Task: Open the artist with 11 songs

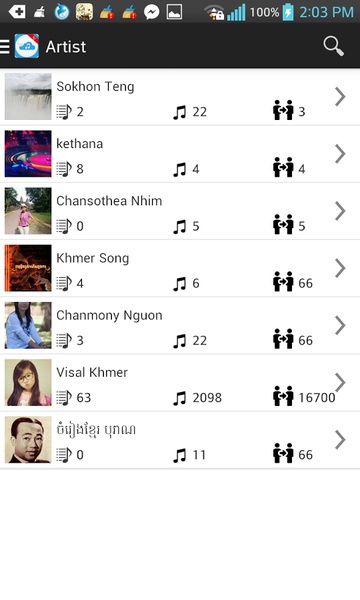Action: [180, 440]
